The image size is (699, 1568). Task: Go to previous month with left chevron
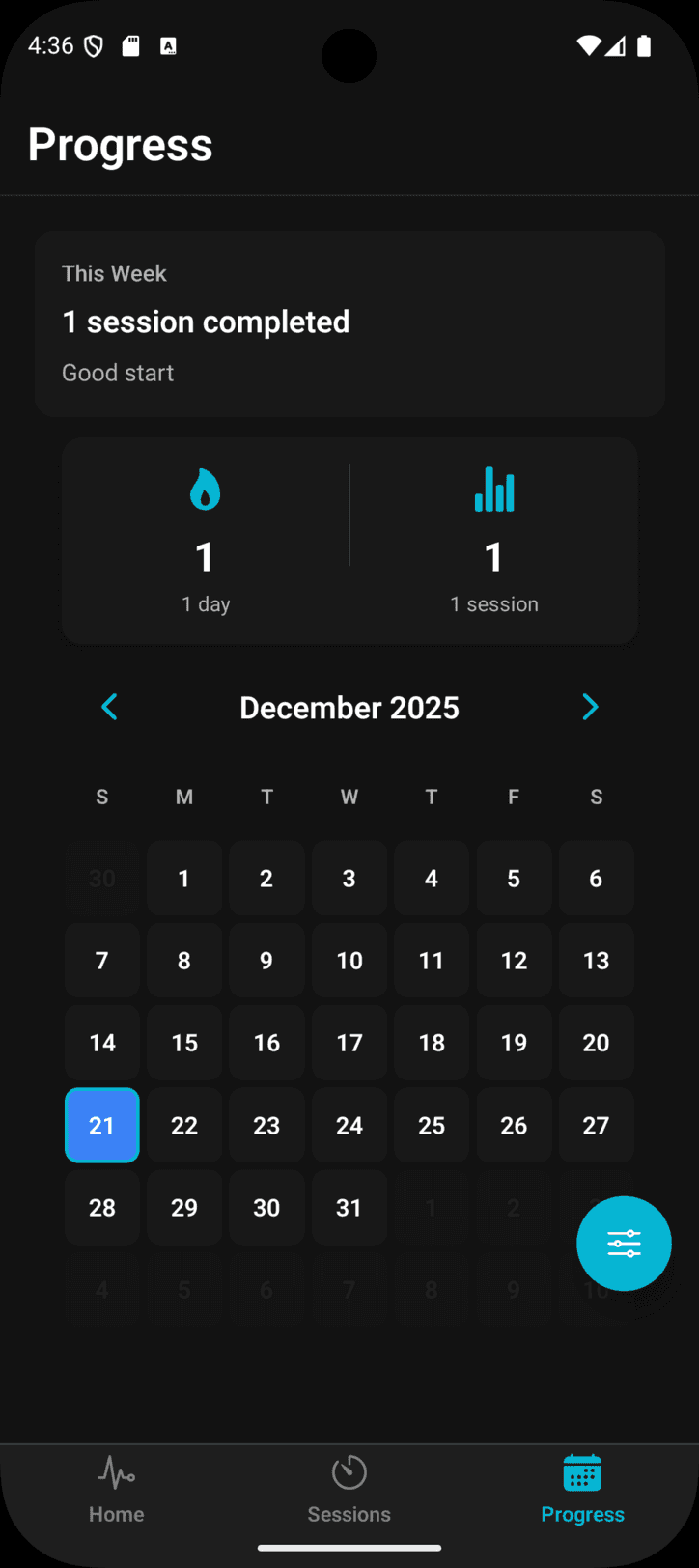(x=108, y=707)
